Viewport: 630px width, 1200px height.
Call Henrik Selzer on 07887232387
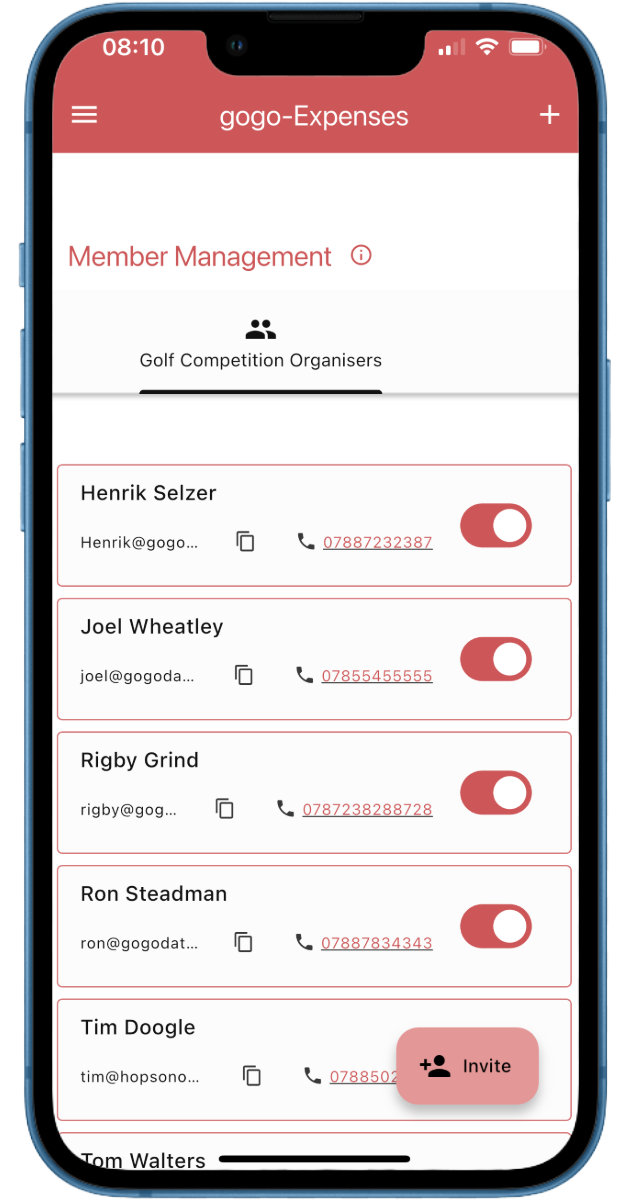coord(378,542)
